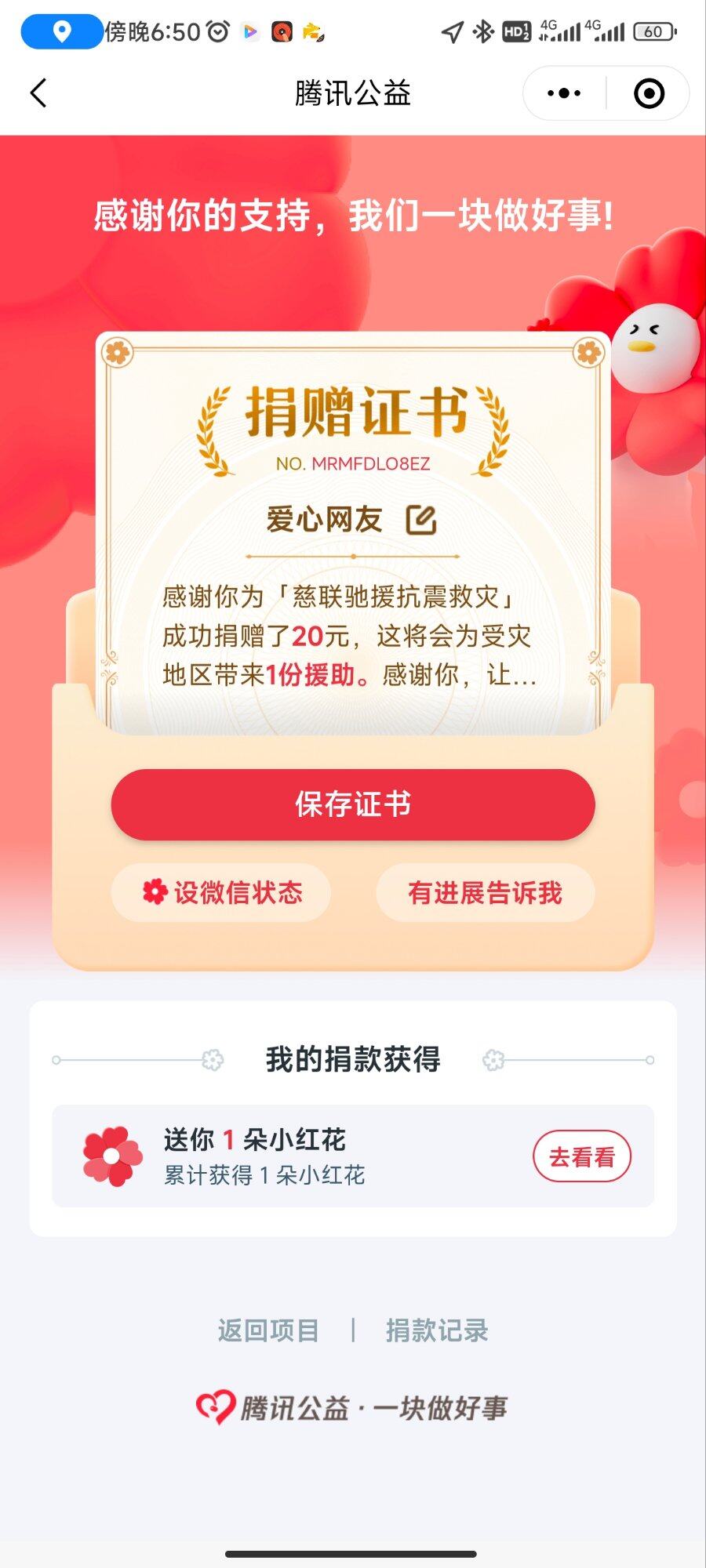Screen dimensions: 706x1568
Task: Go back using the header arrow
Action: [38, 93]
